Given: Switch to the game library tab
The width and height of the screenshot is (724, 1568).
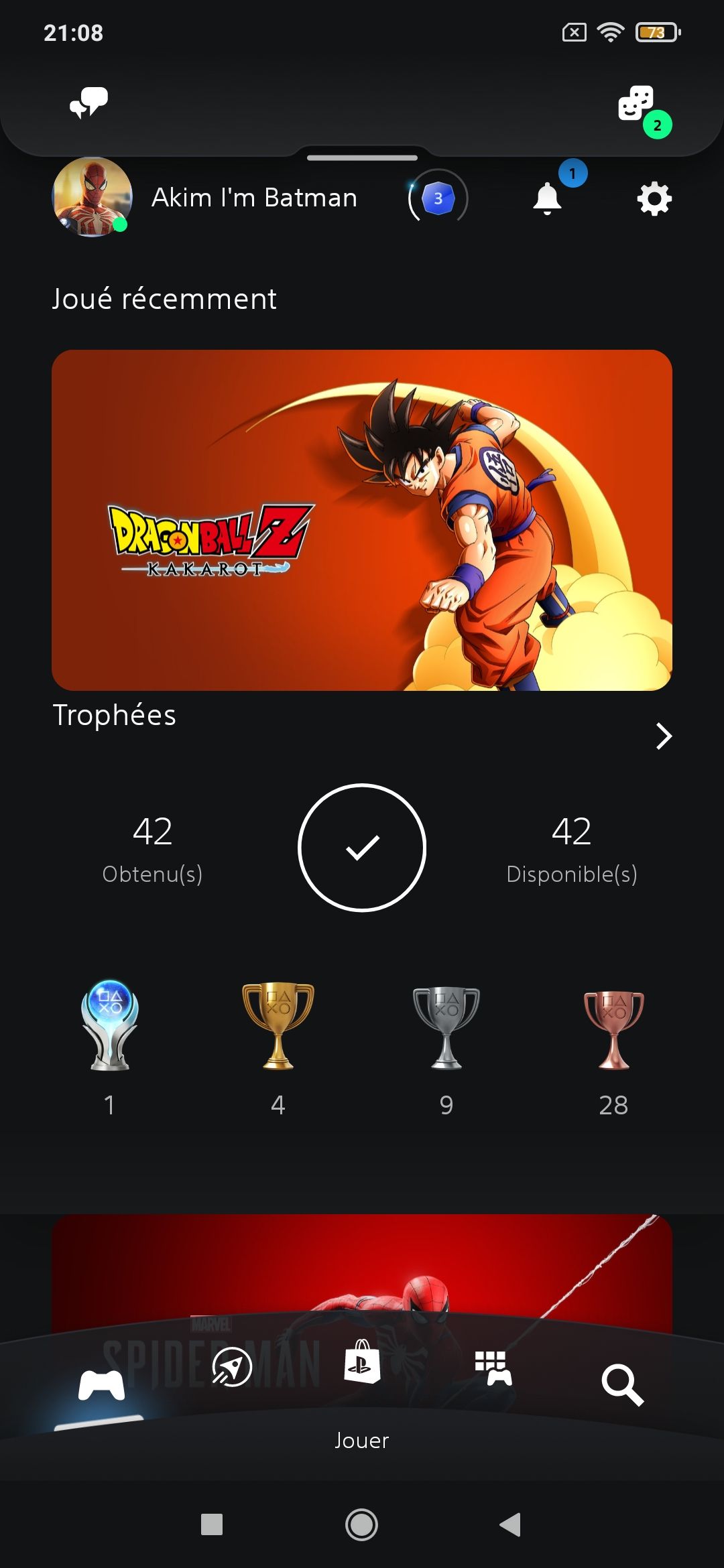Looking at the screenshot, I should click(493, 1368).
